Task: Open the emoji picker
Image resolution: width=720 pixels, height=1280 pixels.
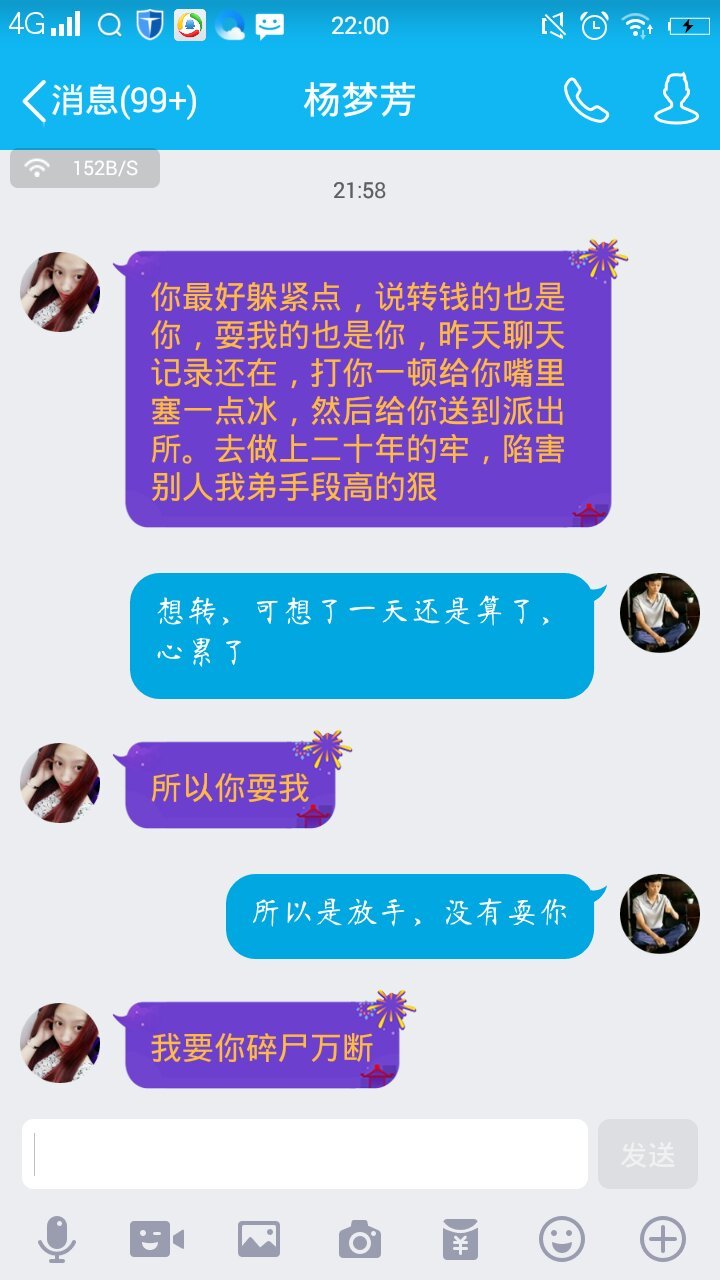Action: click(561, 1240)
